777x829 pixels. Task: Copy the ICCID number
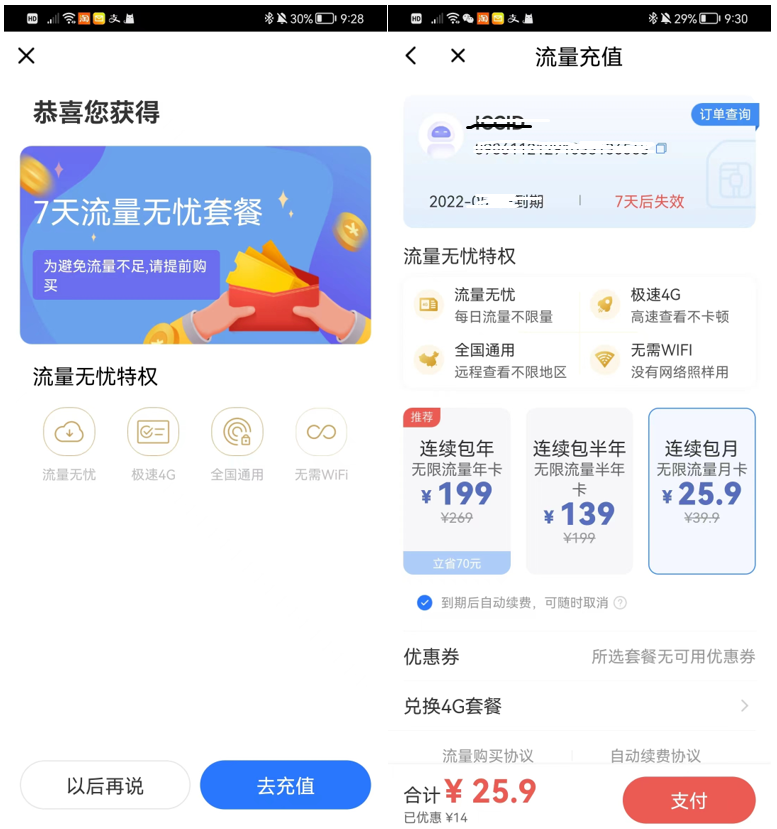(661, 149)
